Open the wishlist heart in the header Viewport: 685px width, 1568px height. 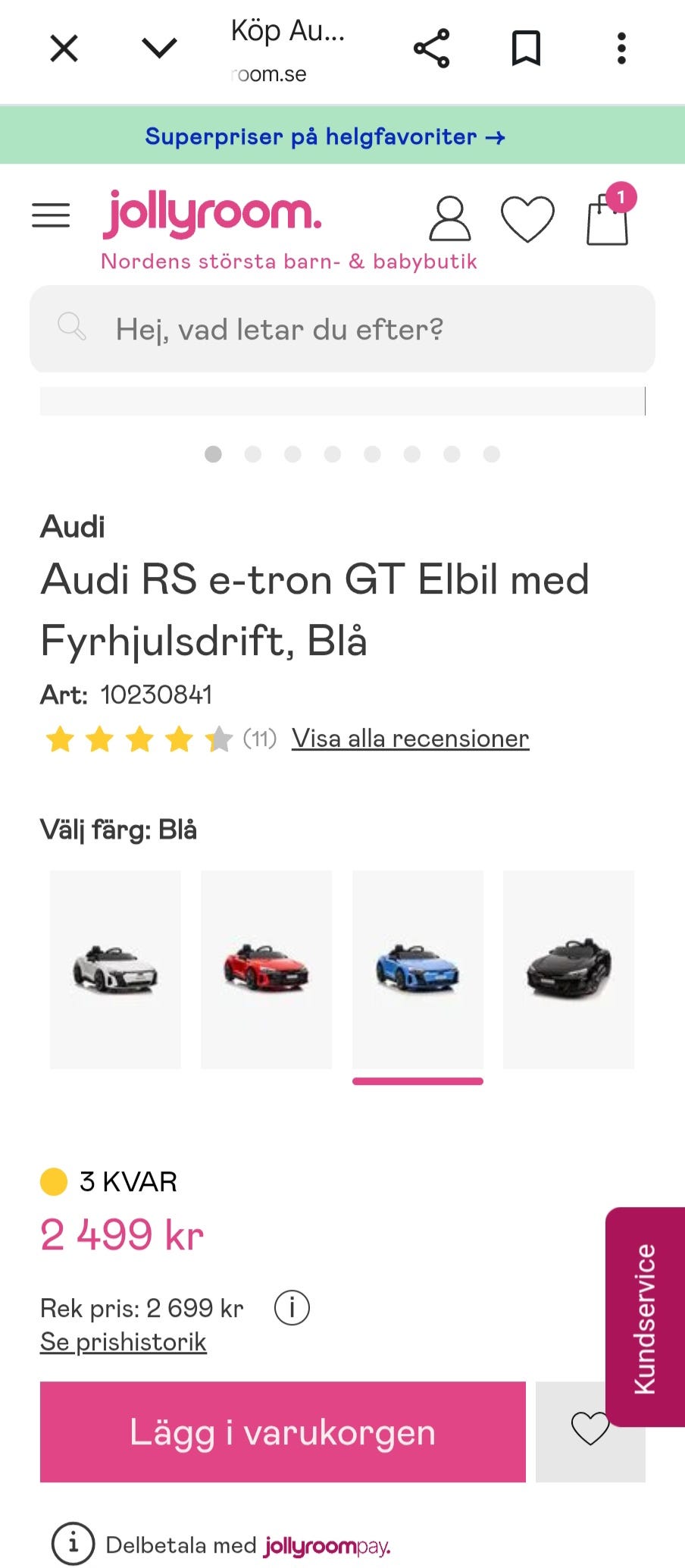point(527,219)
